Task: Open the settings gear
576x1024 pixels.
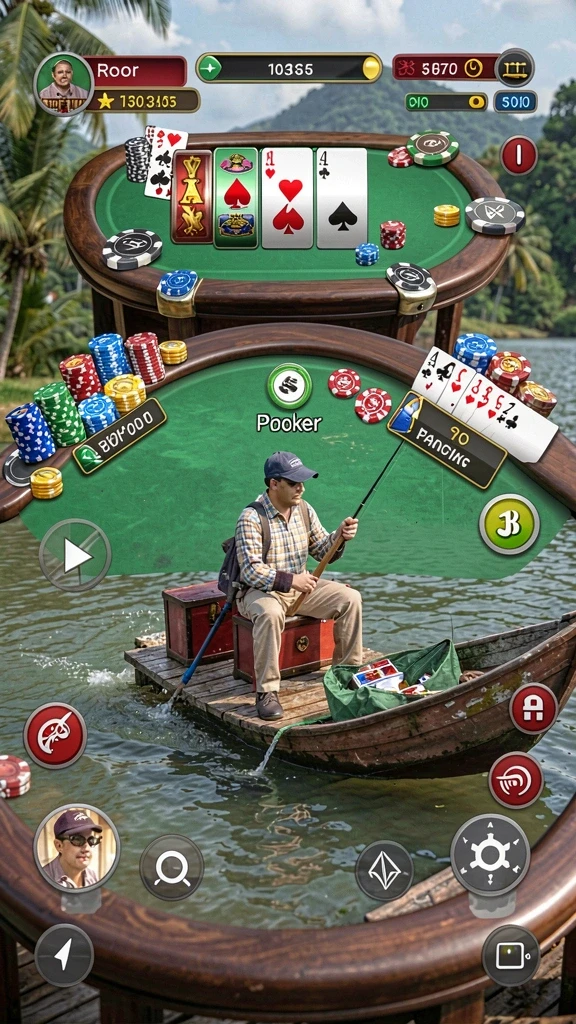Action: pyautogui.click(x=490, y=854)
